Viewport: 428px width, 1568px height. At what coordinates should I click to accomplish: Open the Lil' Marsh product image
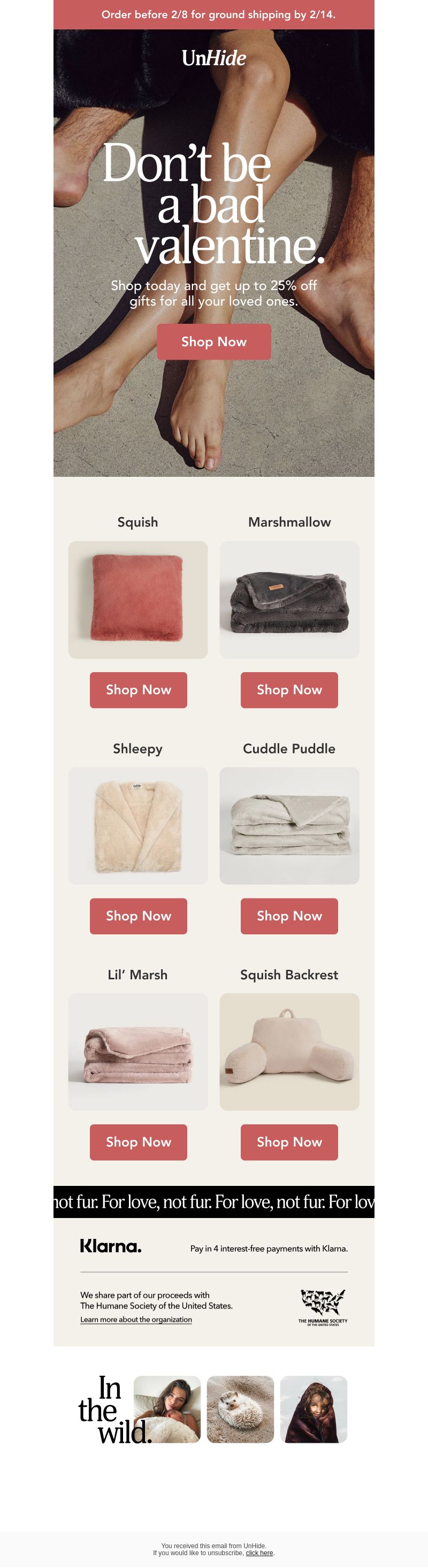tap(137, 1051)
